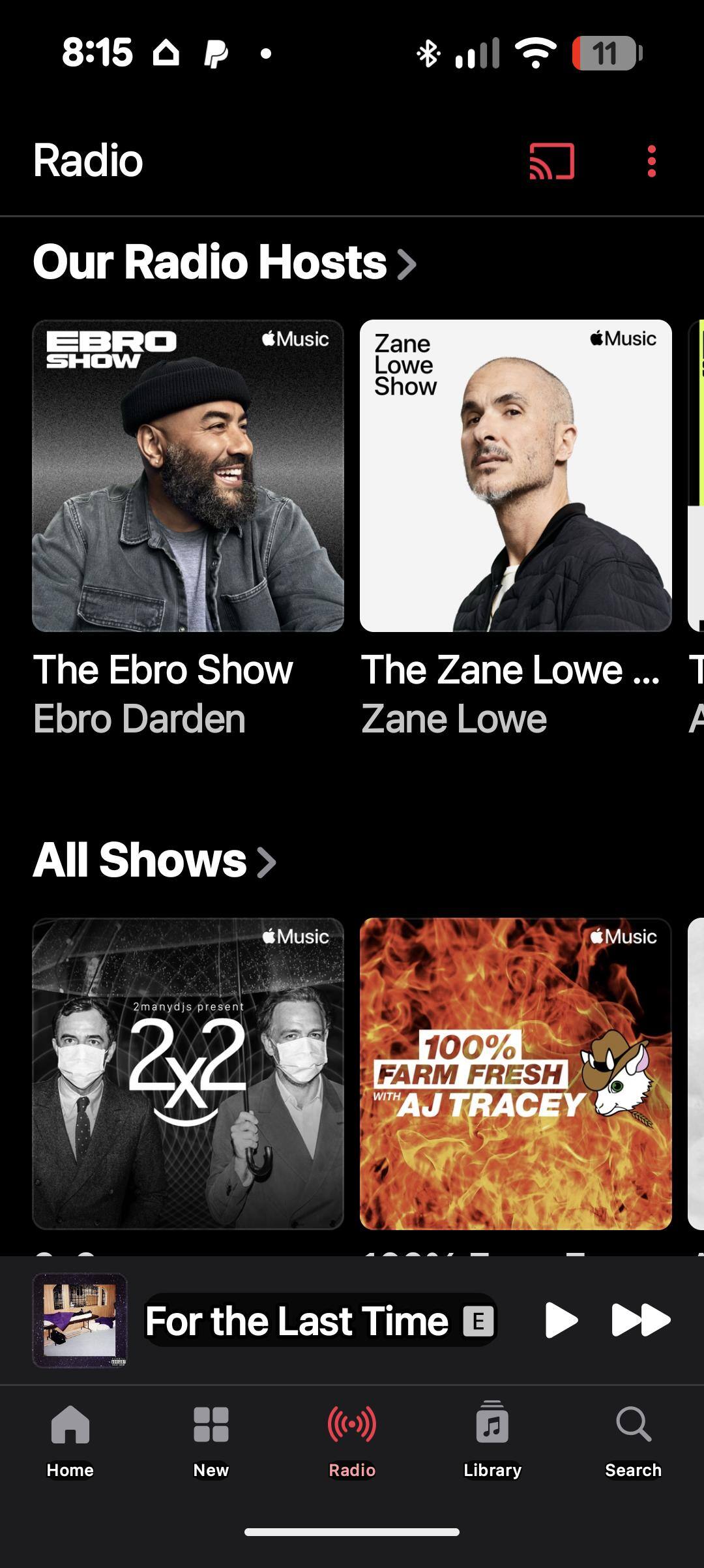Open the three-dot overflow menu
The image size is (704, 1568).
point(651,160)
